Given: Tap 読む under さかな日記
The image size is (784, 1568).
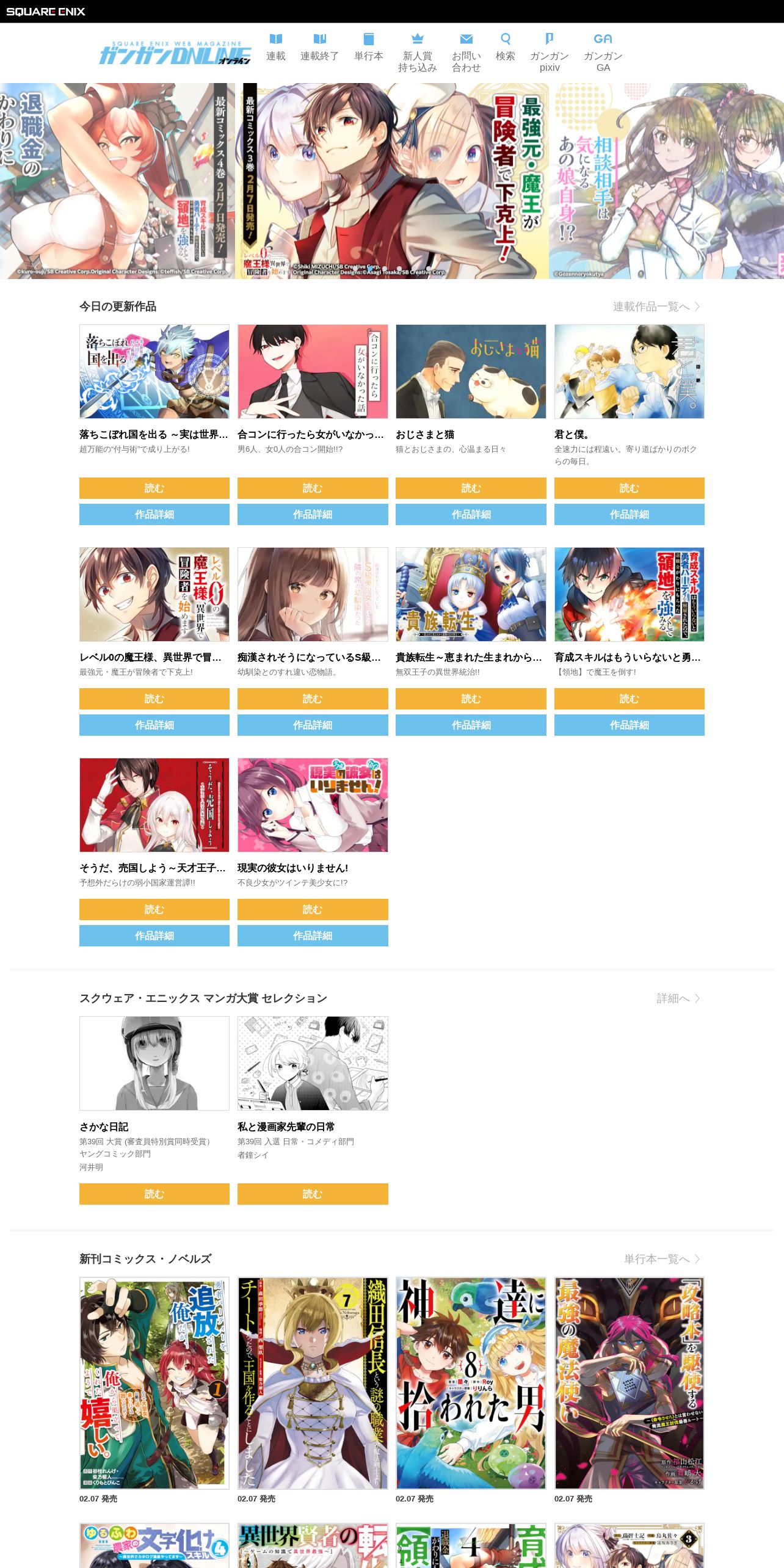Looking at the screenshot, I should 154,1194.
